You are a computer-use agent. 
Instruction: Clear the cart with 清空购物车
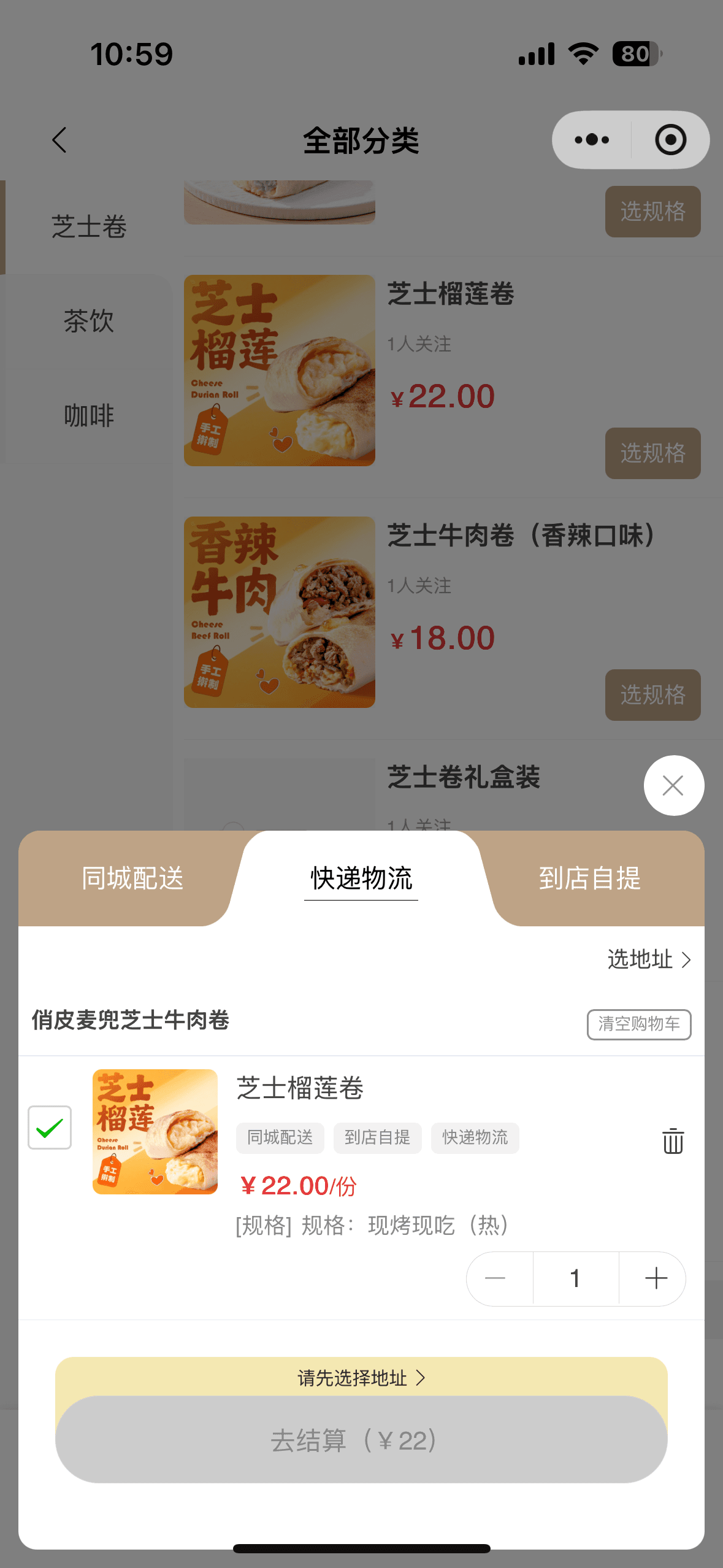pos(638,1024)
